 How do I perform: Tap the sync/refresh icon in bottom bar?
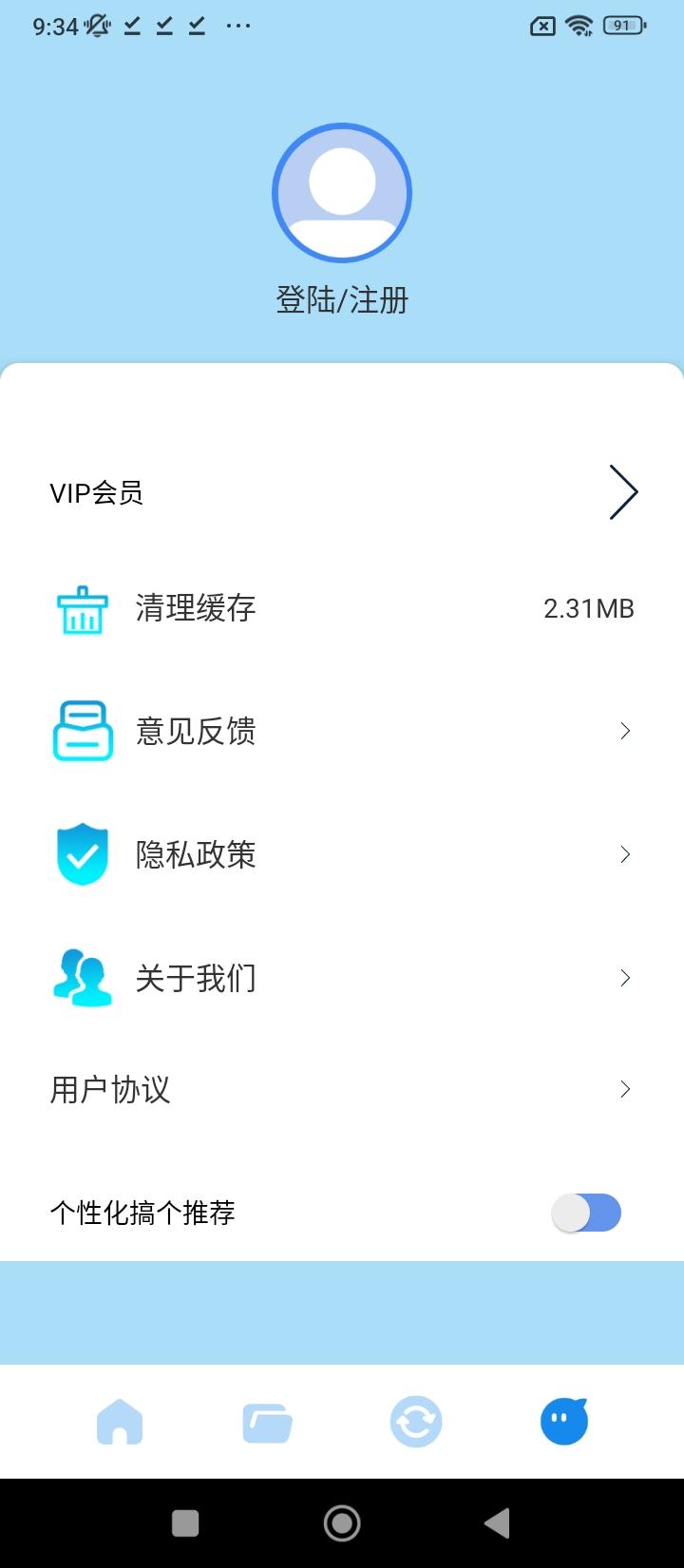(416, 1421)
